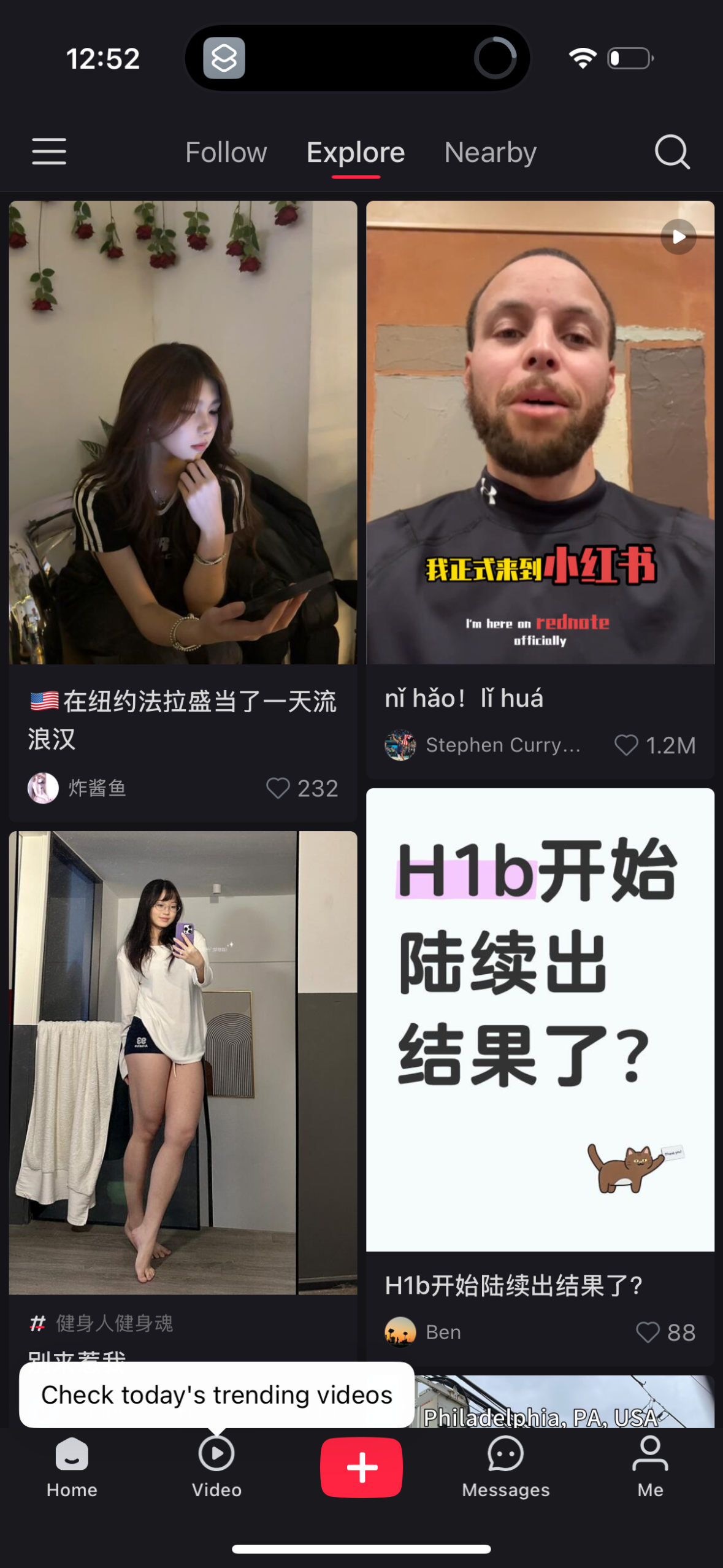Switch to the Follow tab

click(226, 152)
